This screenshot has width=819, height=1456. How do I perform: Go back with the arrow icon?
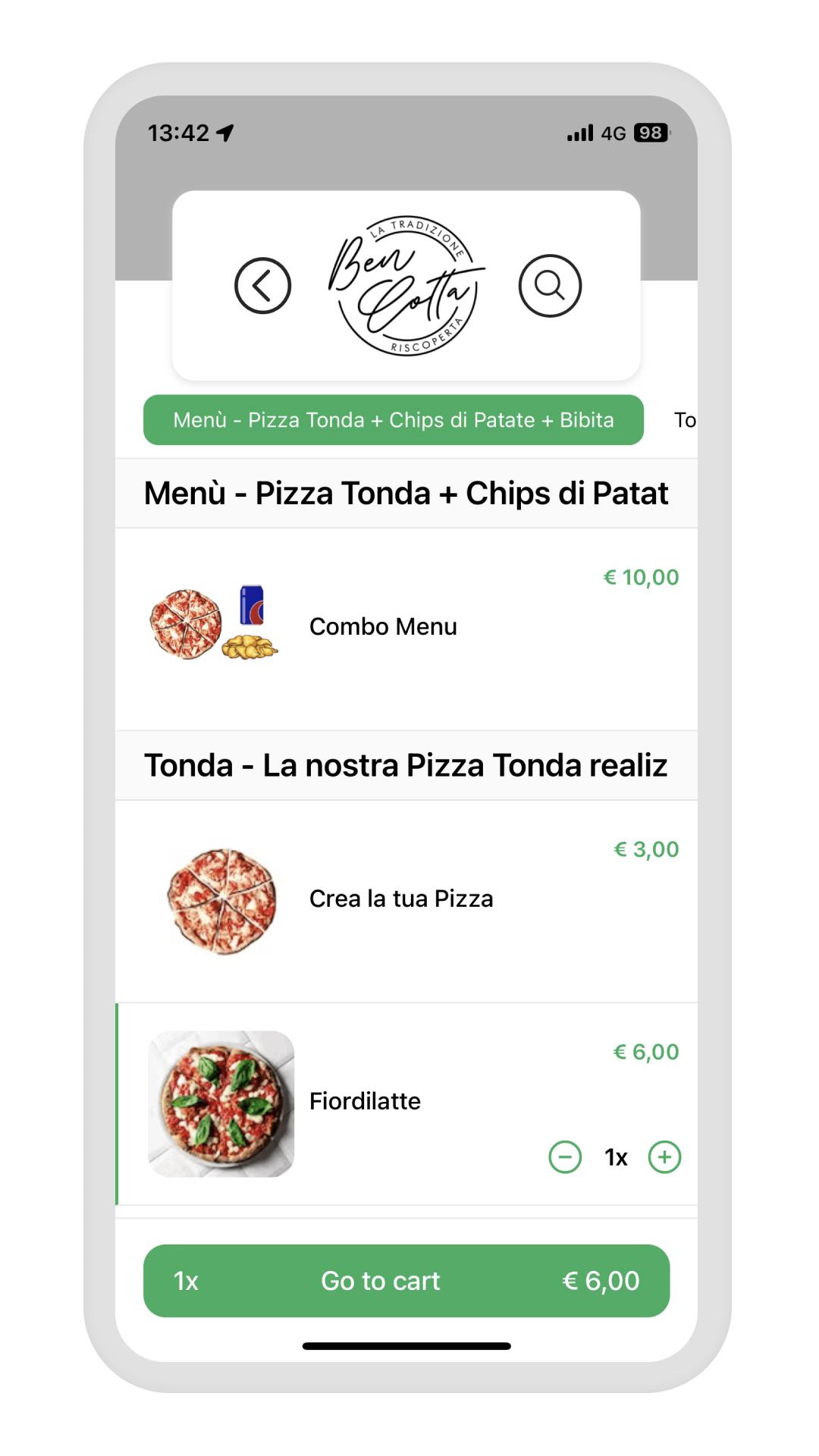[262, 286]
